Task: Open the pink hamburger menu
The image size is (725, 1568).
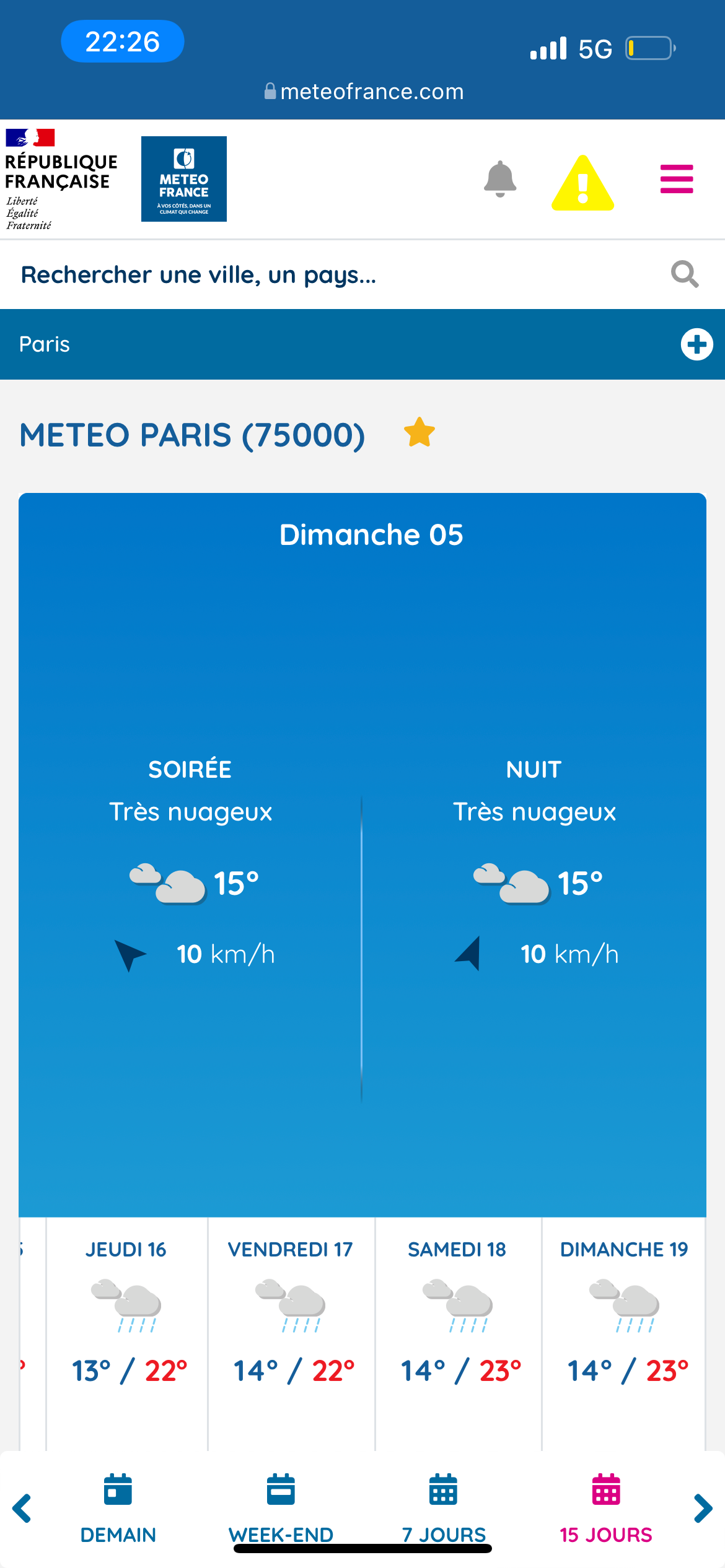Action: [x=677, y=179]
